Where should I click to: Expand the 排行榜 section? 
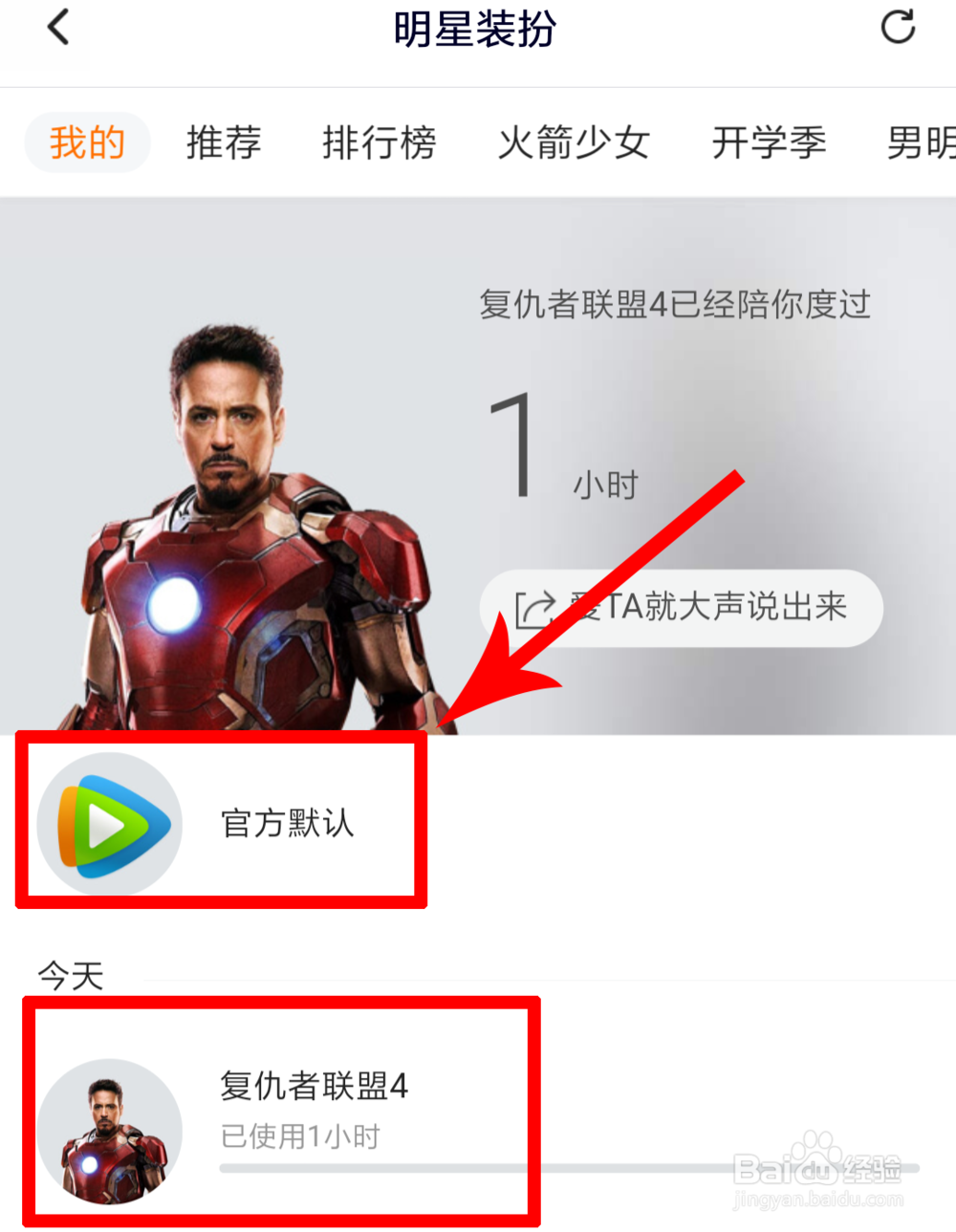tap(379, 141)
